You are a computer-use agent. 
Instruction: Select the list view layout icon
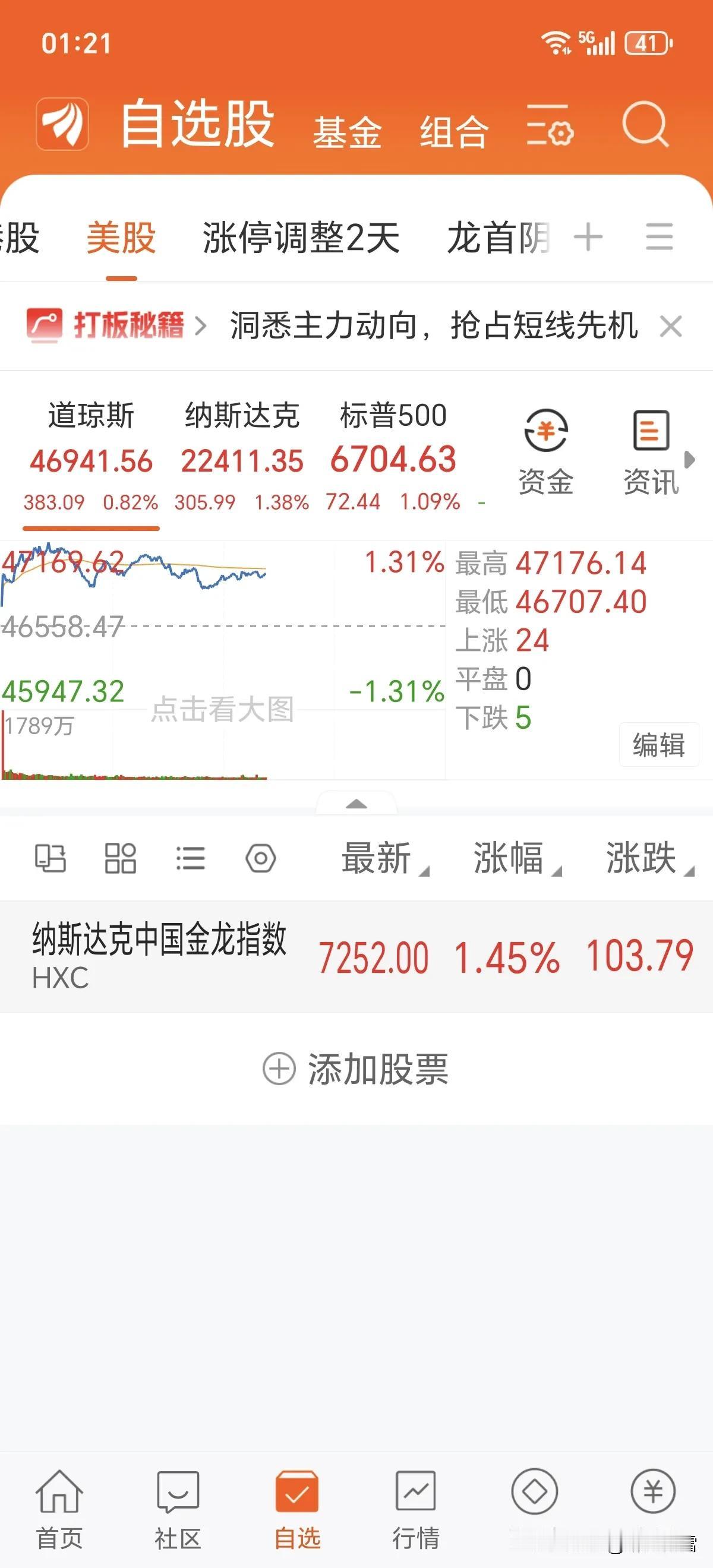click(x=190, y=859)
